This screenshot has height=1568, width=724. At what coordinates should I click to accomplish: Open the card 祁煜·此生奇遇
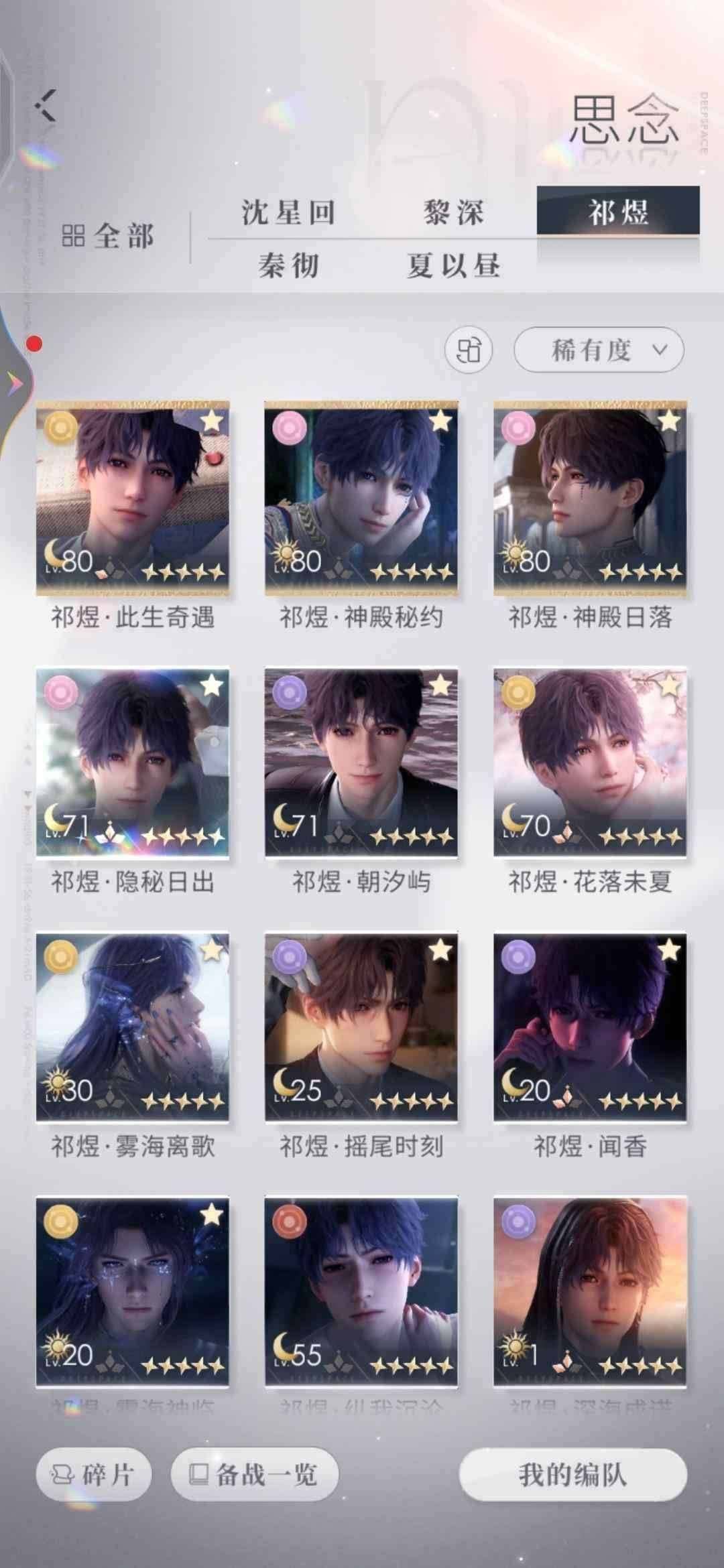click(133, 499)
